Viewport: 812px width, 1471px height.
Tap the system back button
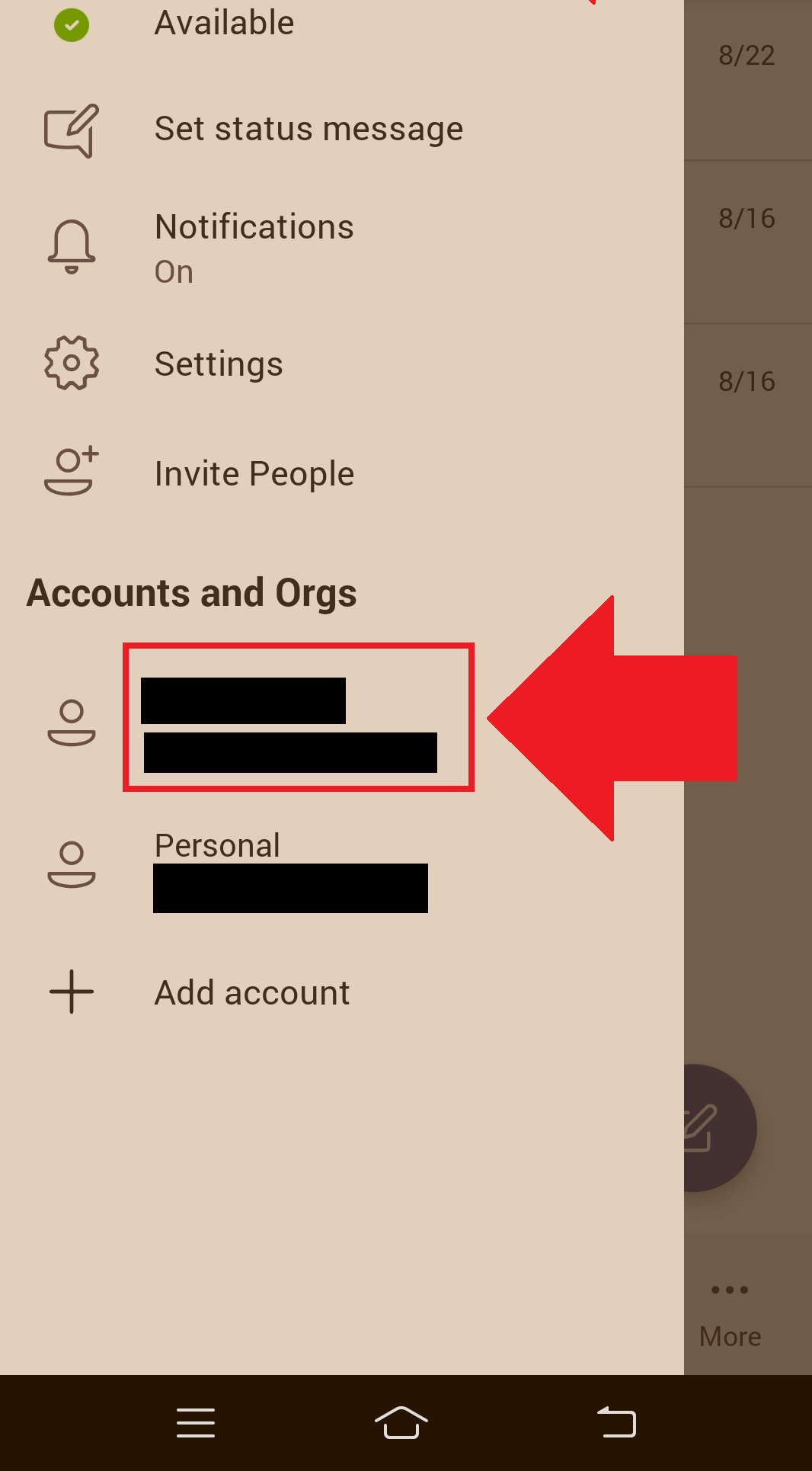tap(615, 1422)
